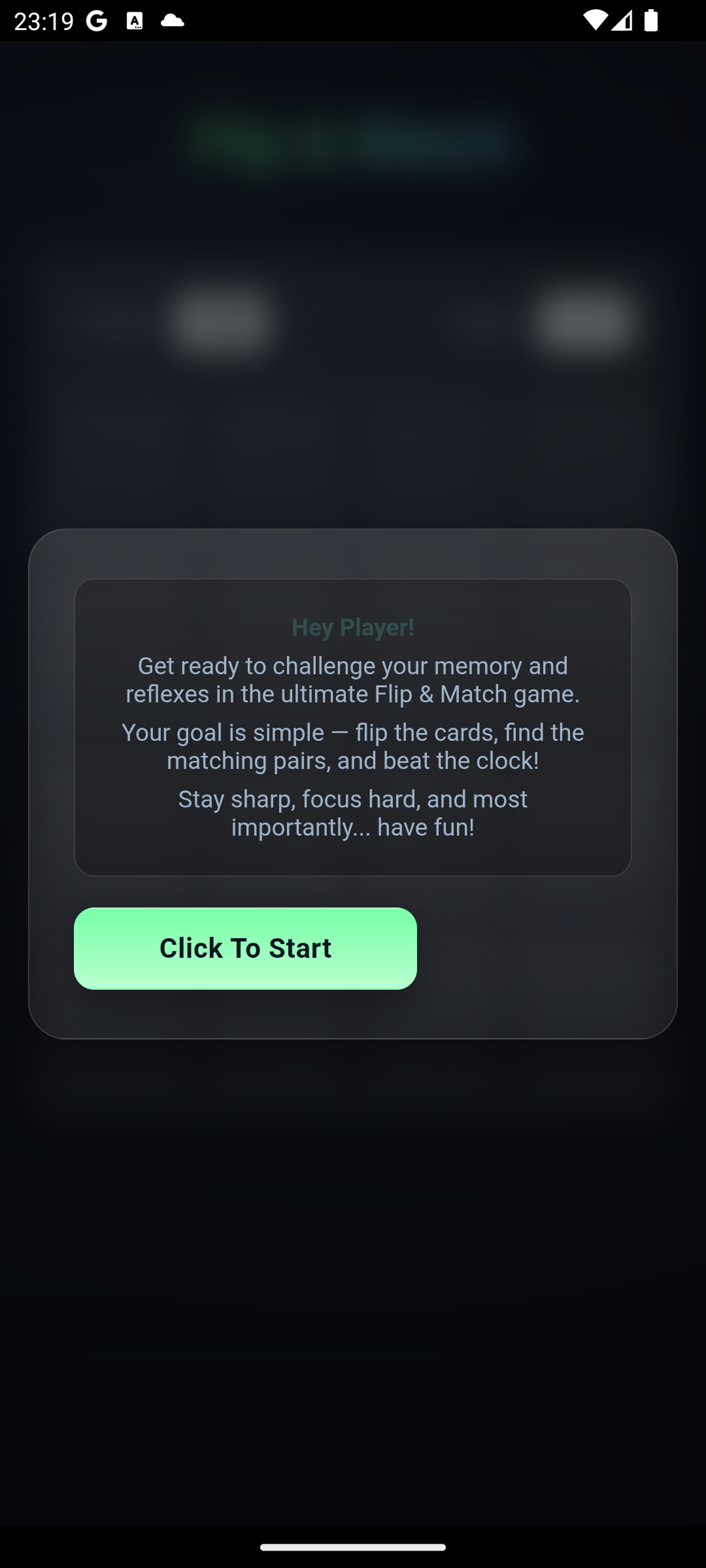Tap the Click To Start button

point(245,948)
